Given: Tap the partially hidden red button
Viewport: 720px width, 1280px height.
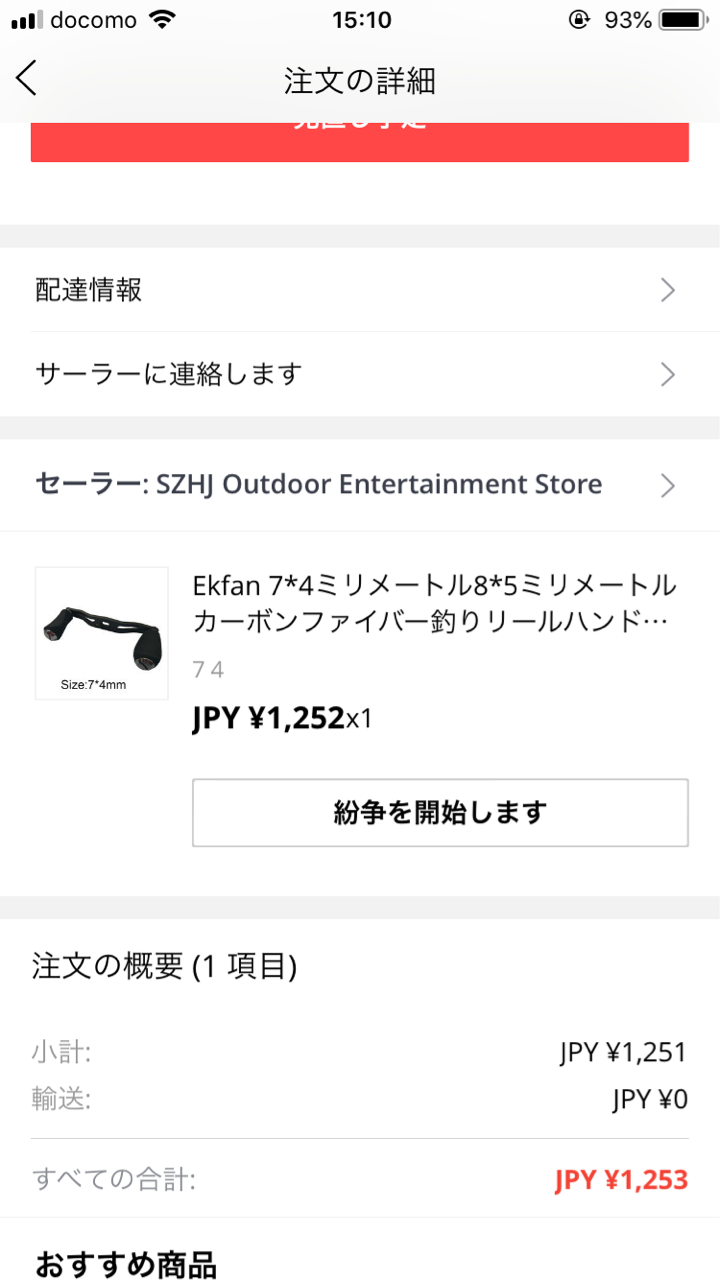Looking at the screenshot, I should pyautogui.click(x=360, y=142).
